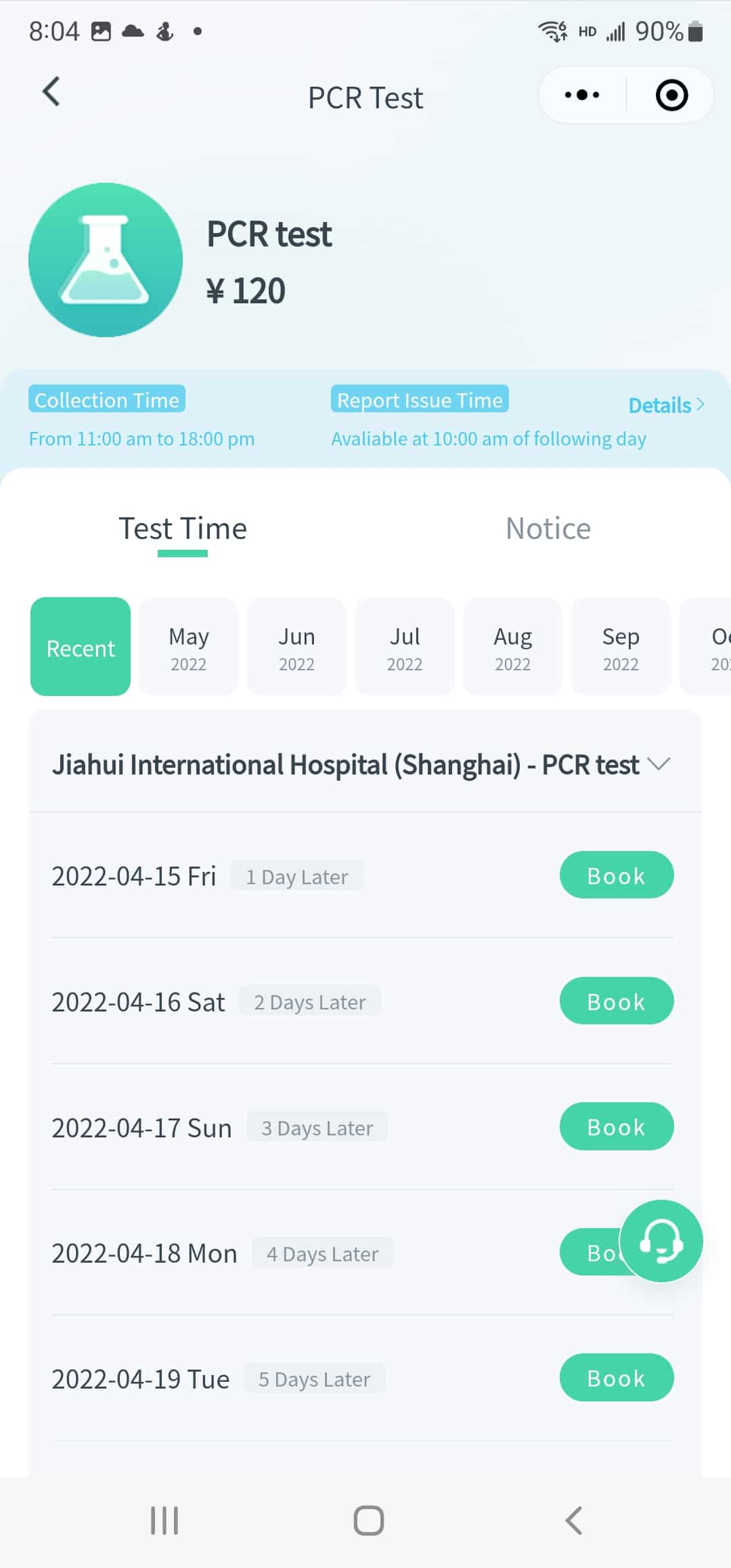Book the 2022-04-19 Tue slot

click(x=617, y=1378)
